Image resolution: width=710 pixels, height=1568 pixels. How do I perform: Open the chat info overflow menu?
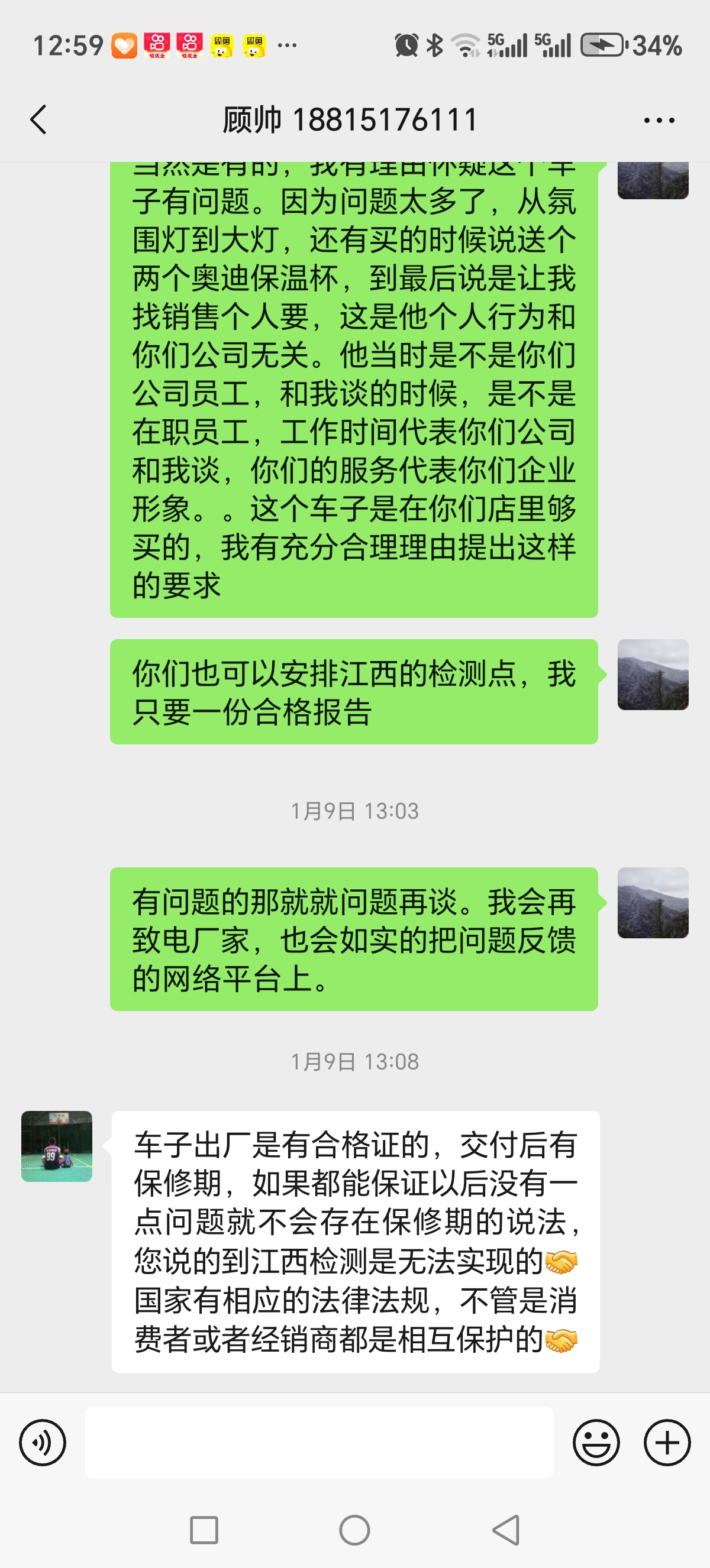(x=659, y=120)
